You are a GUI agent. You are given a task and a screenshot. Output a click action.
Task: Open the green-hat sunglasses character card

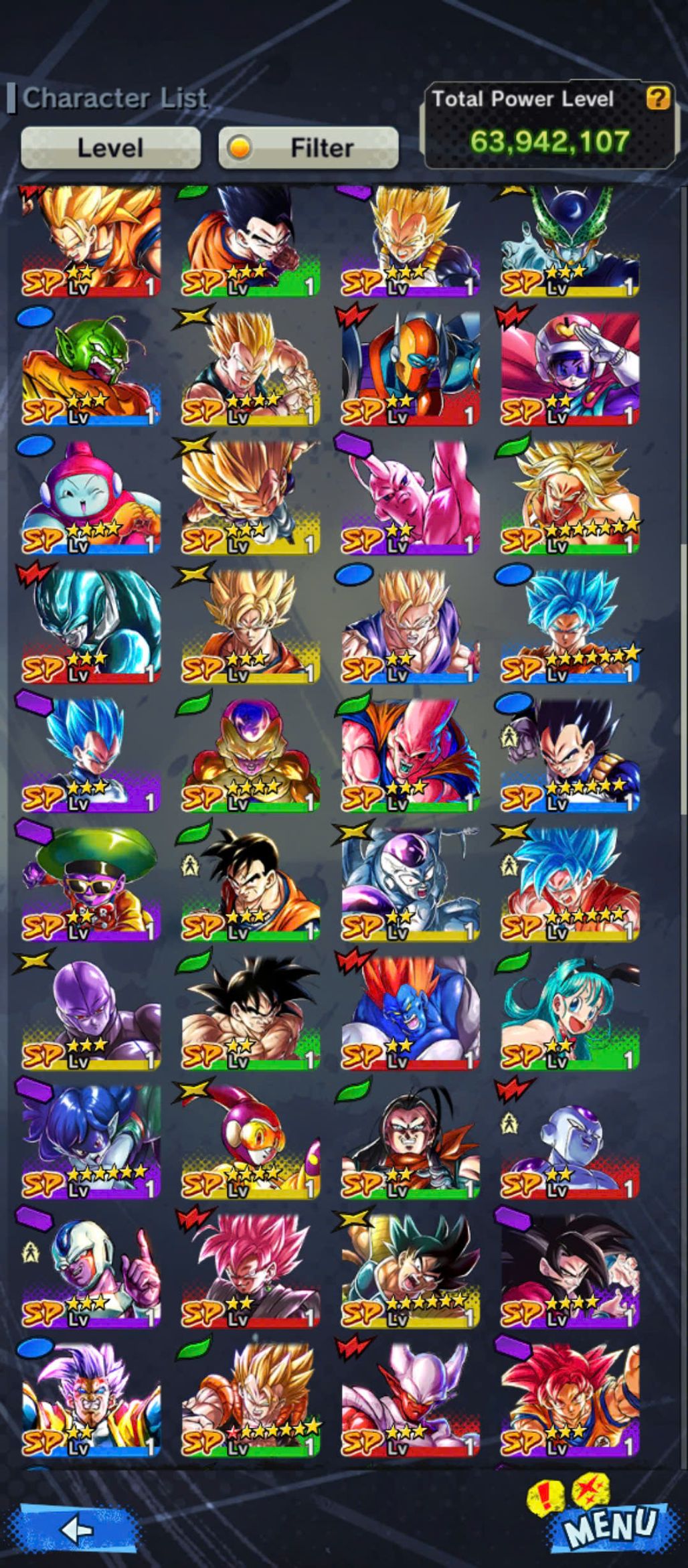coord(91,883)
